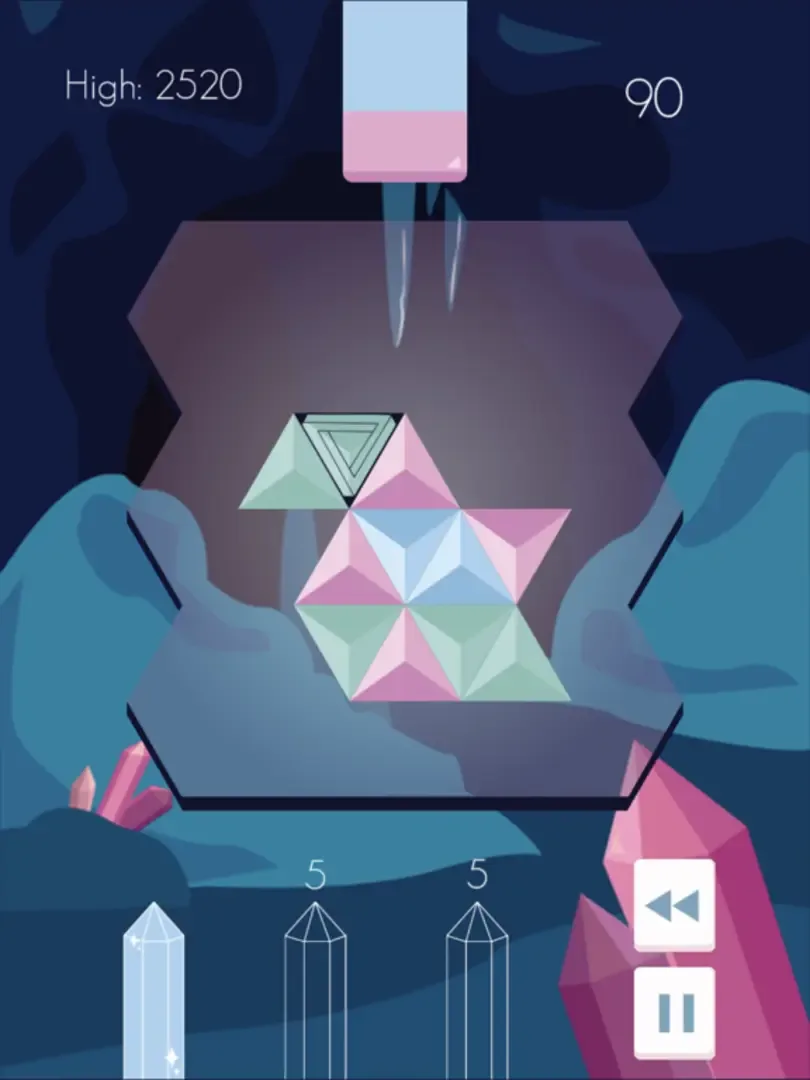Tap the rewind button to undo
This screenshot has width=810, height=1080.
(x=675, y=905)
